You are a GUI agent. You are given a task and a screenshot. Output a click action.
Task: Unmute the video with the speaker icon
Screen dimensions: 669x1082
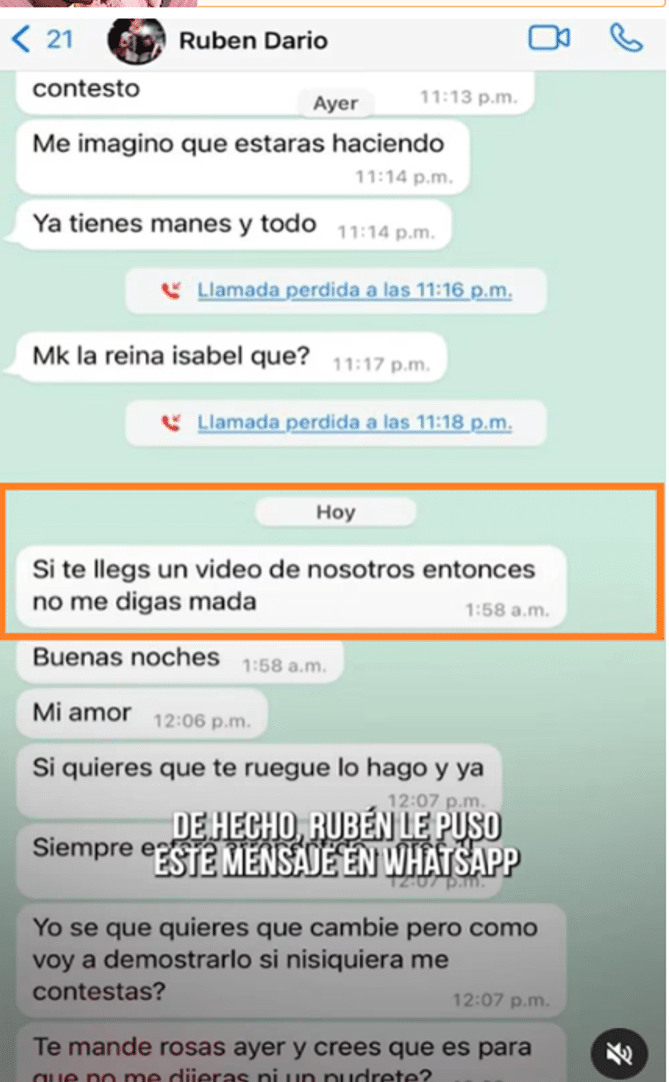[619, 1053]
